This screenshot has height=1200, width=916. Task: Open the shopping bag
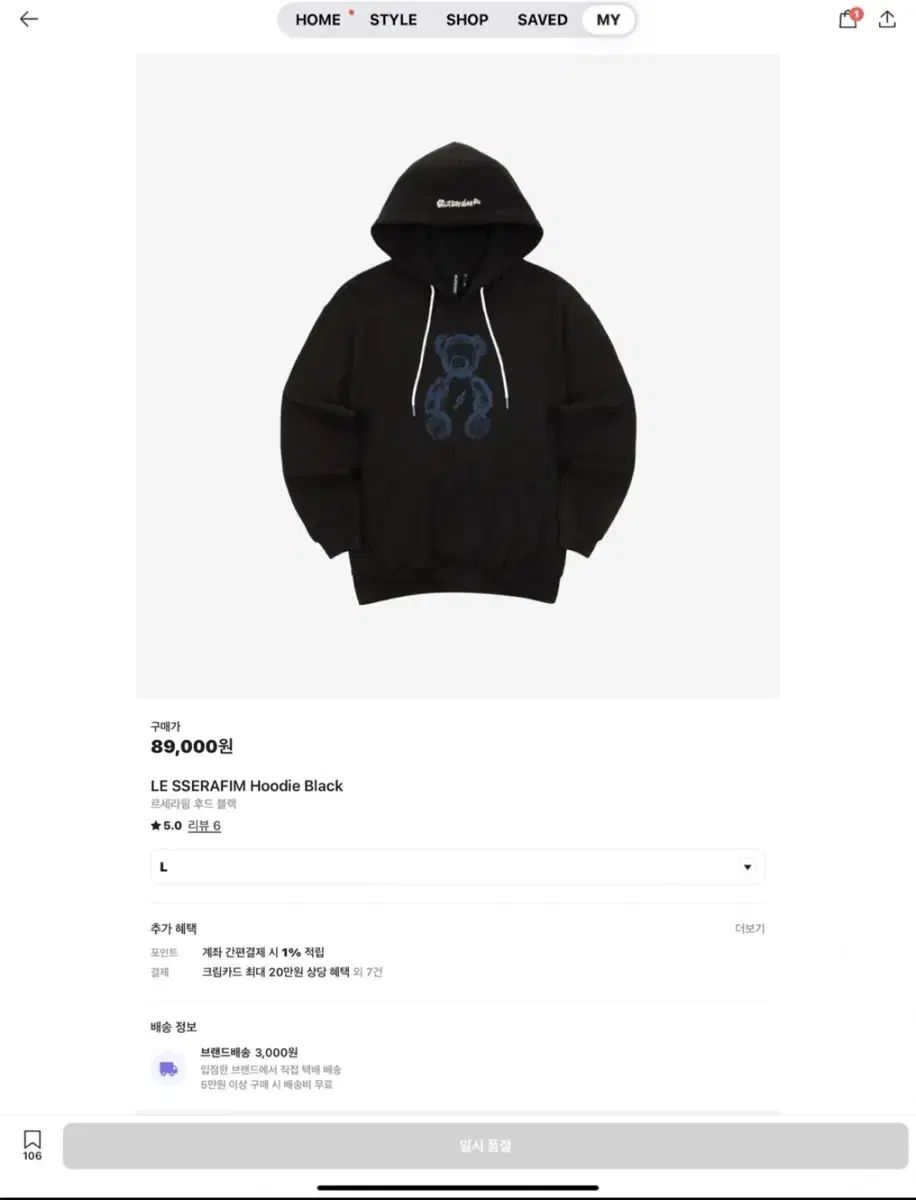(x=848, y=19)
